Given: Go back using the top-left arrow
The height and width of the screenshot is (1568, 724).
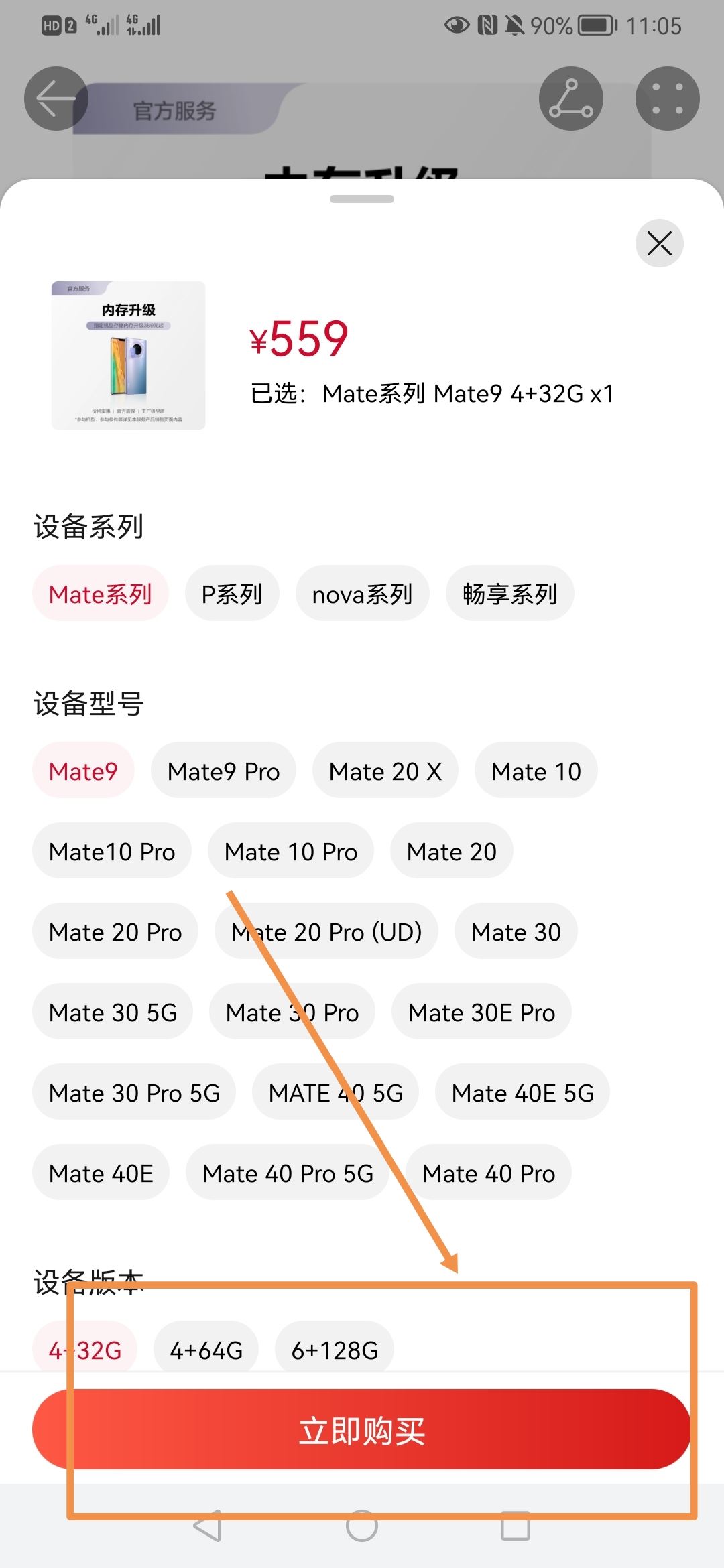Looking at the screenshot, I should point(55,98).
